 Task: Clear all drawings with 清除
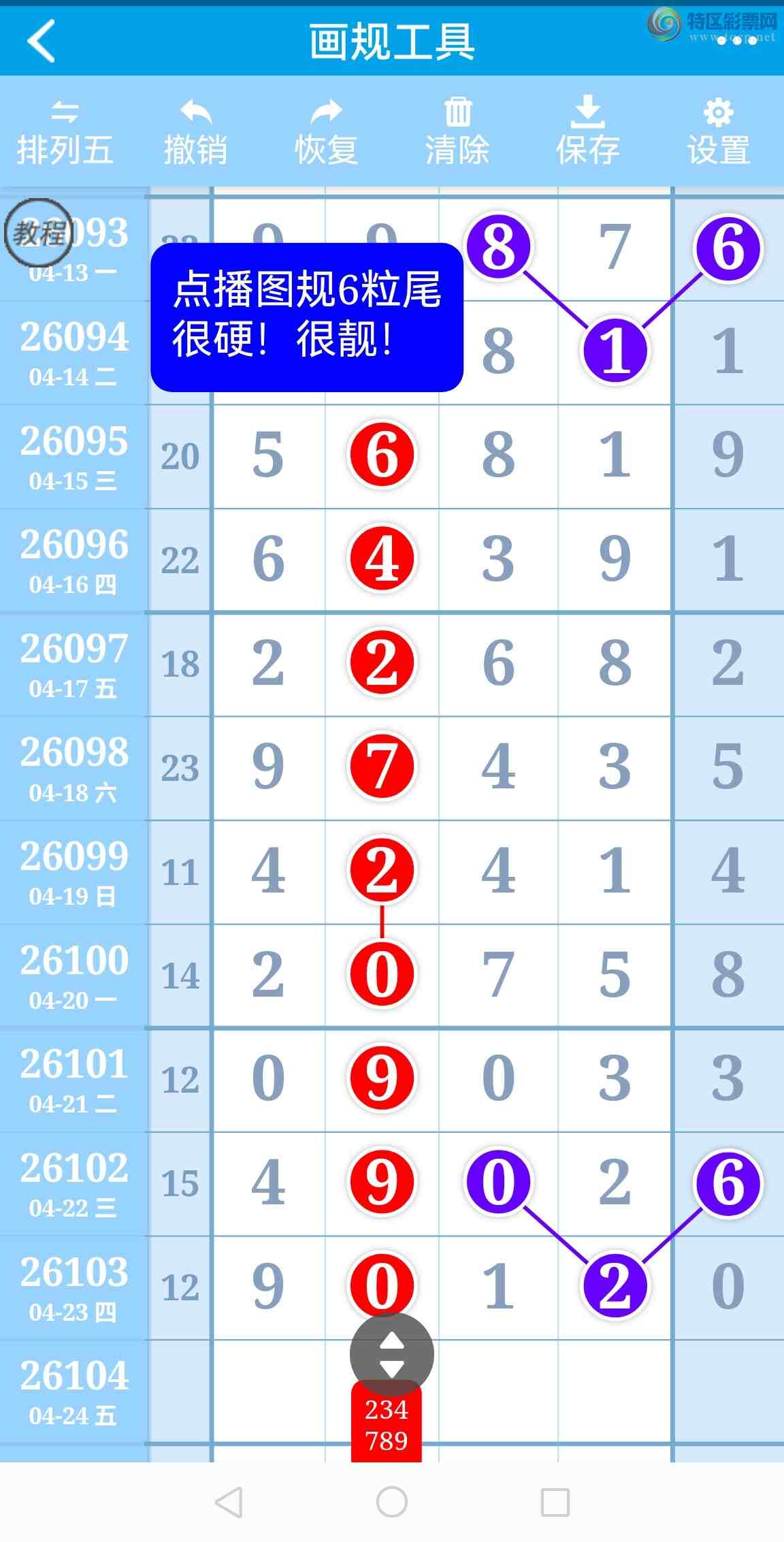tap(457, 134)
